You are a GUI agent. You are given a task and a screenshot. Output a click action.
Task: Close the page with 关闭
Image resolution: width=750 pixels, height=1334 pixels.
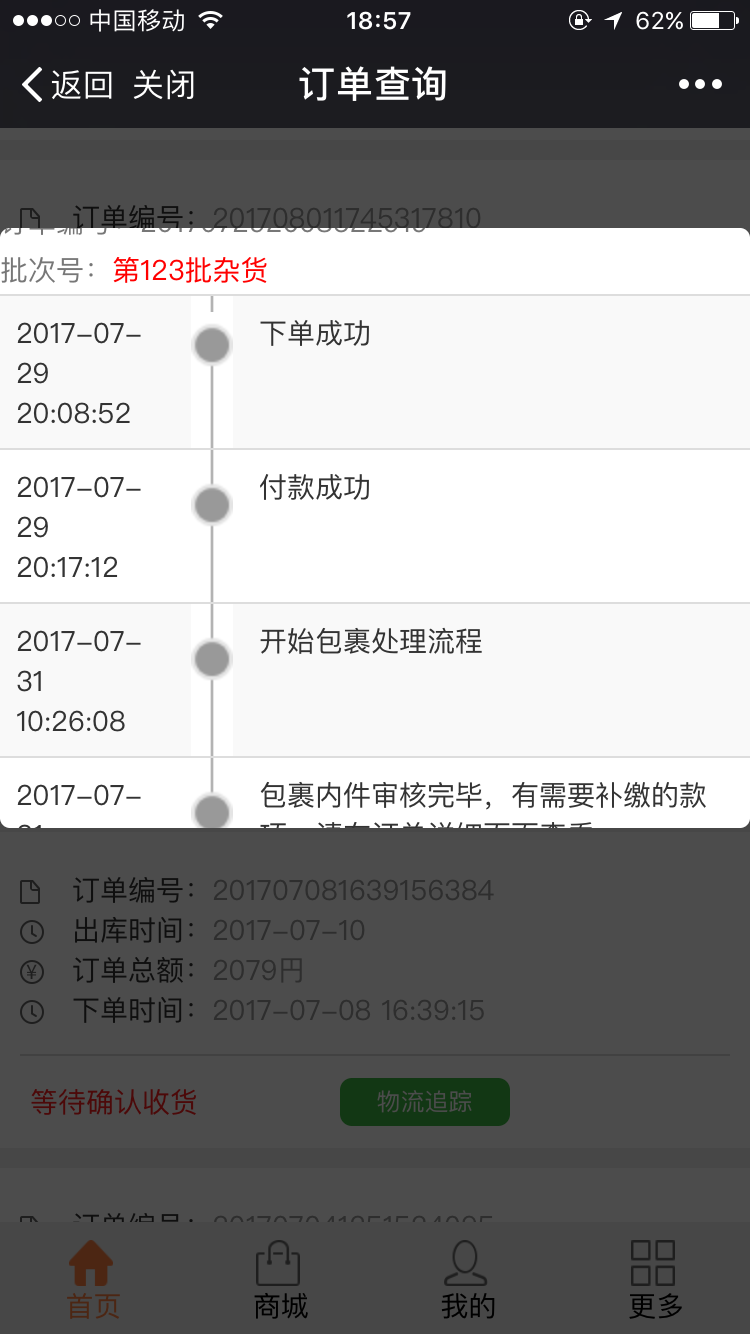point(163,85)
